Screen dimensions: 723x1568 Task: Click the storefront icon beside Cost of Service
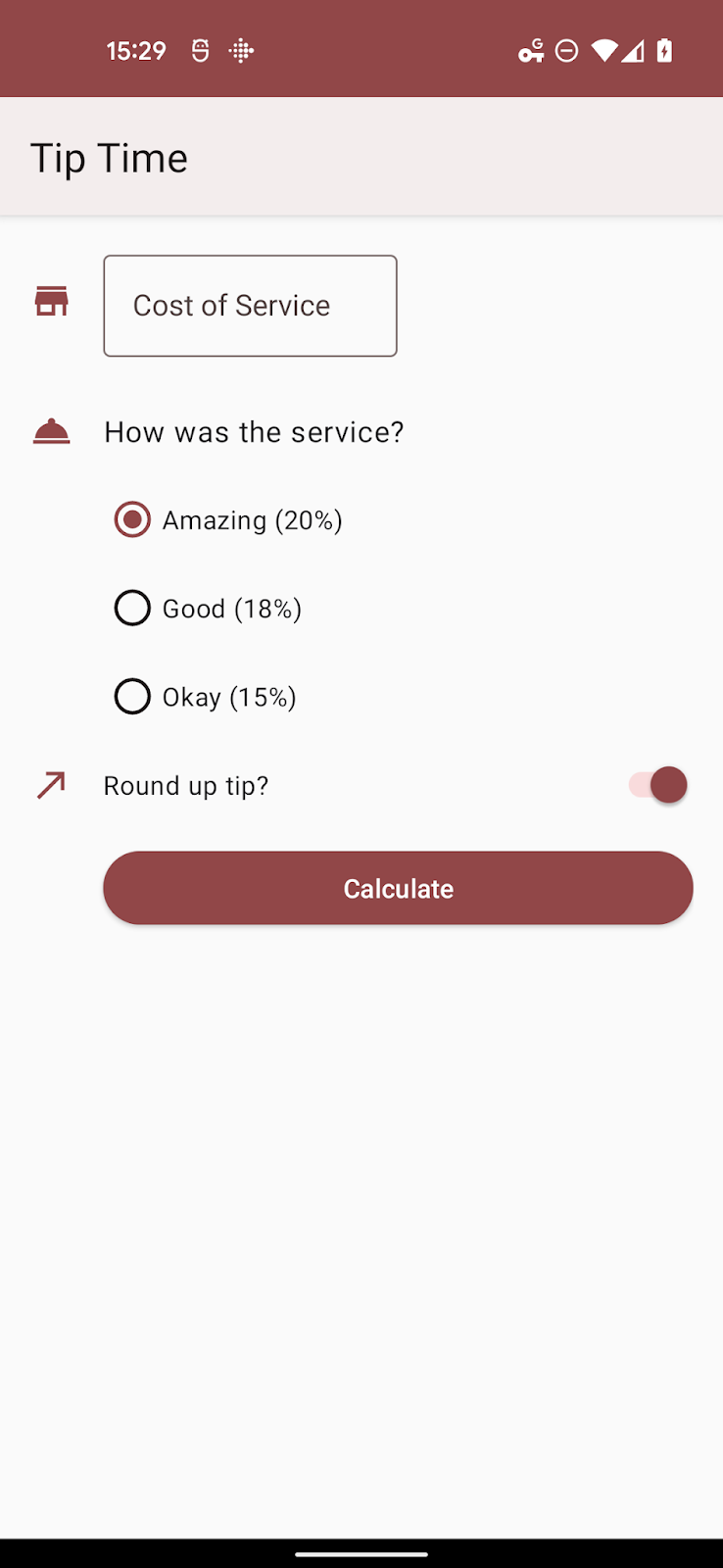tap(51, 302)
